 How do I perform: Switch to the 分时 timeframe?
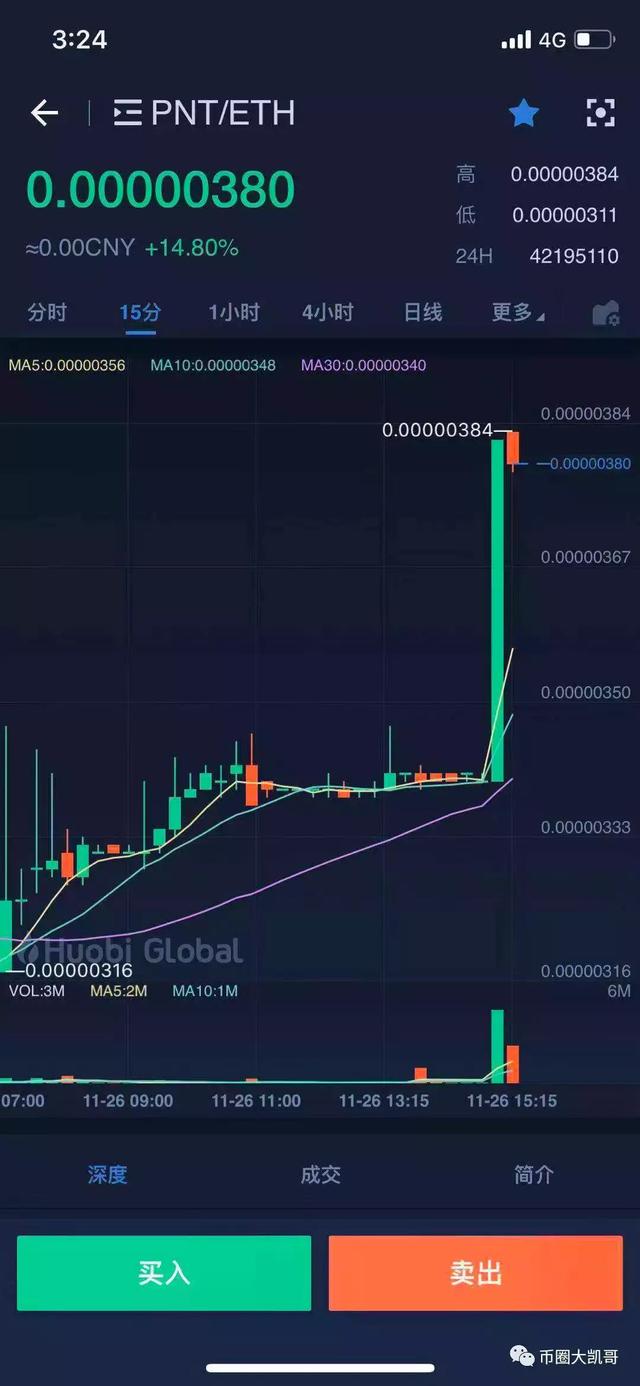(47, 312)
